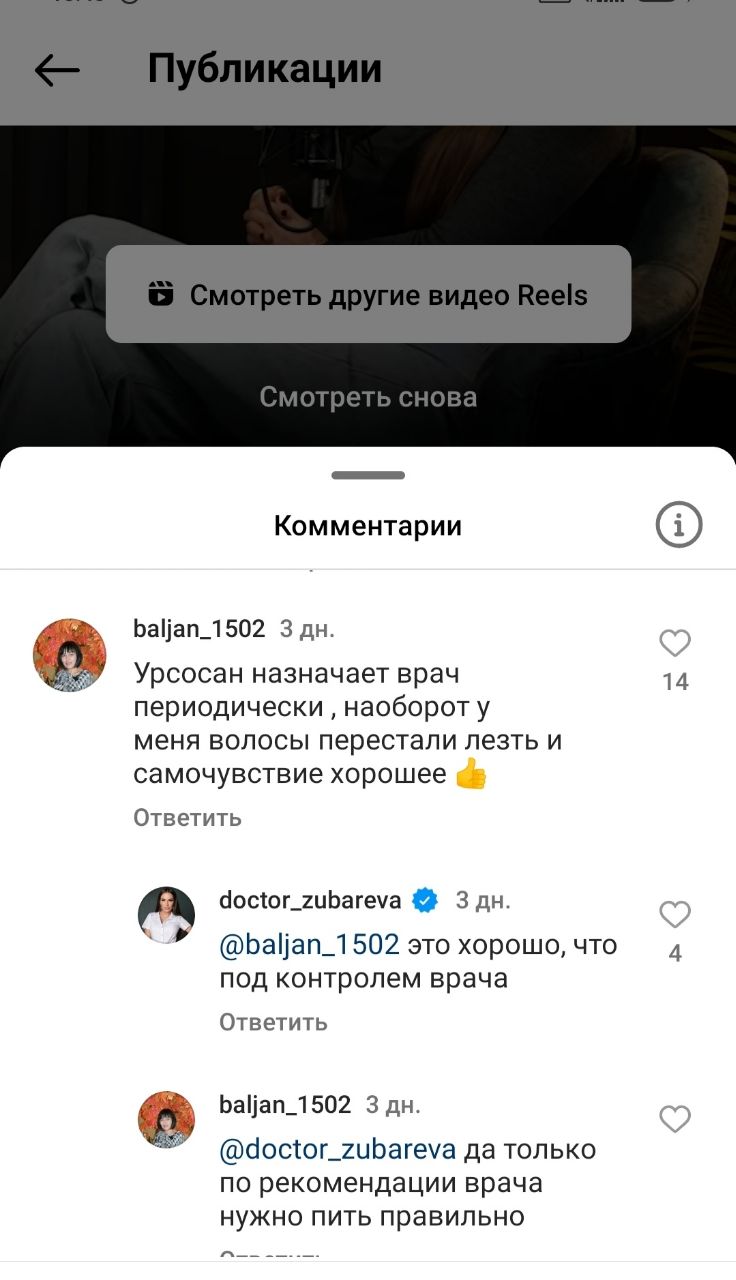The height and width of the screenshot is (1280, 736).
Task: Like doctor_zubareva's reply comment
Action: [676, 914]
